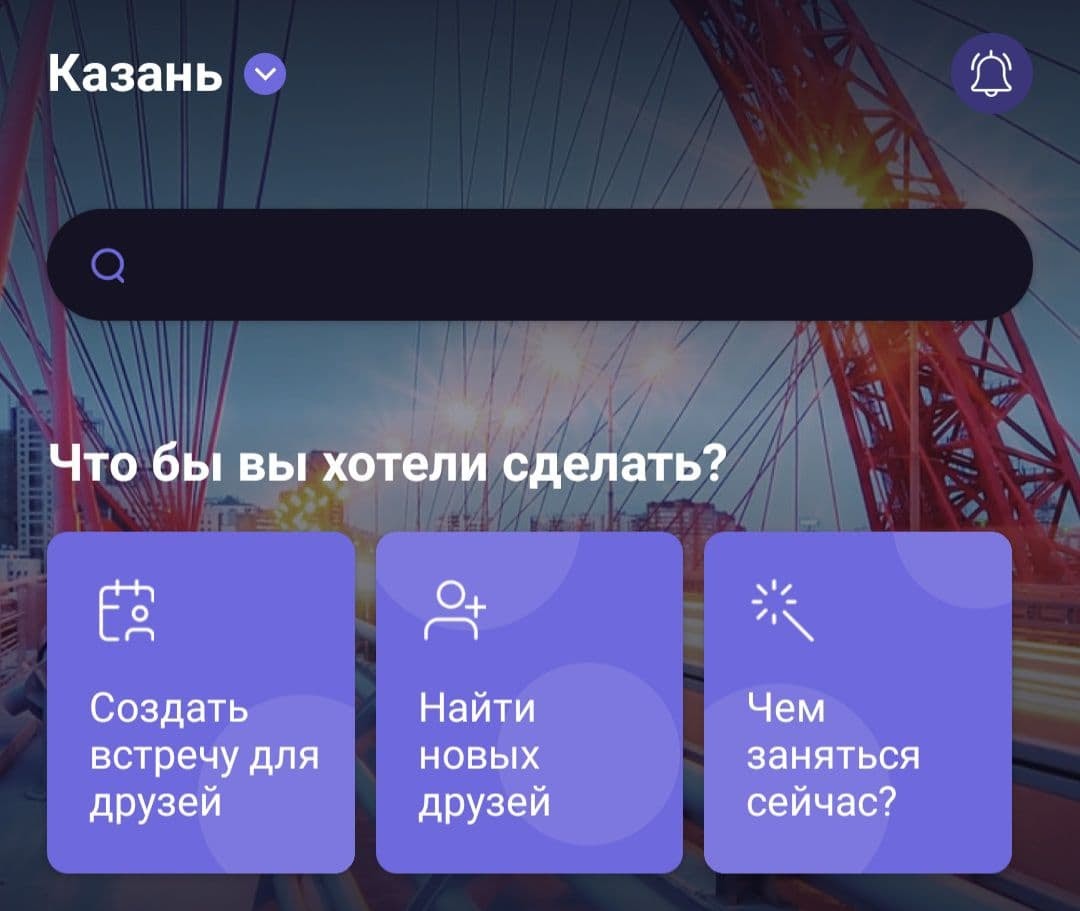This screenshot has height=911, width=1080.
Task: Open Создать встречу для друзей card
Action: [x=201, y=702]
